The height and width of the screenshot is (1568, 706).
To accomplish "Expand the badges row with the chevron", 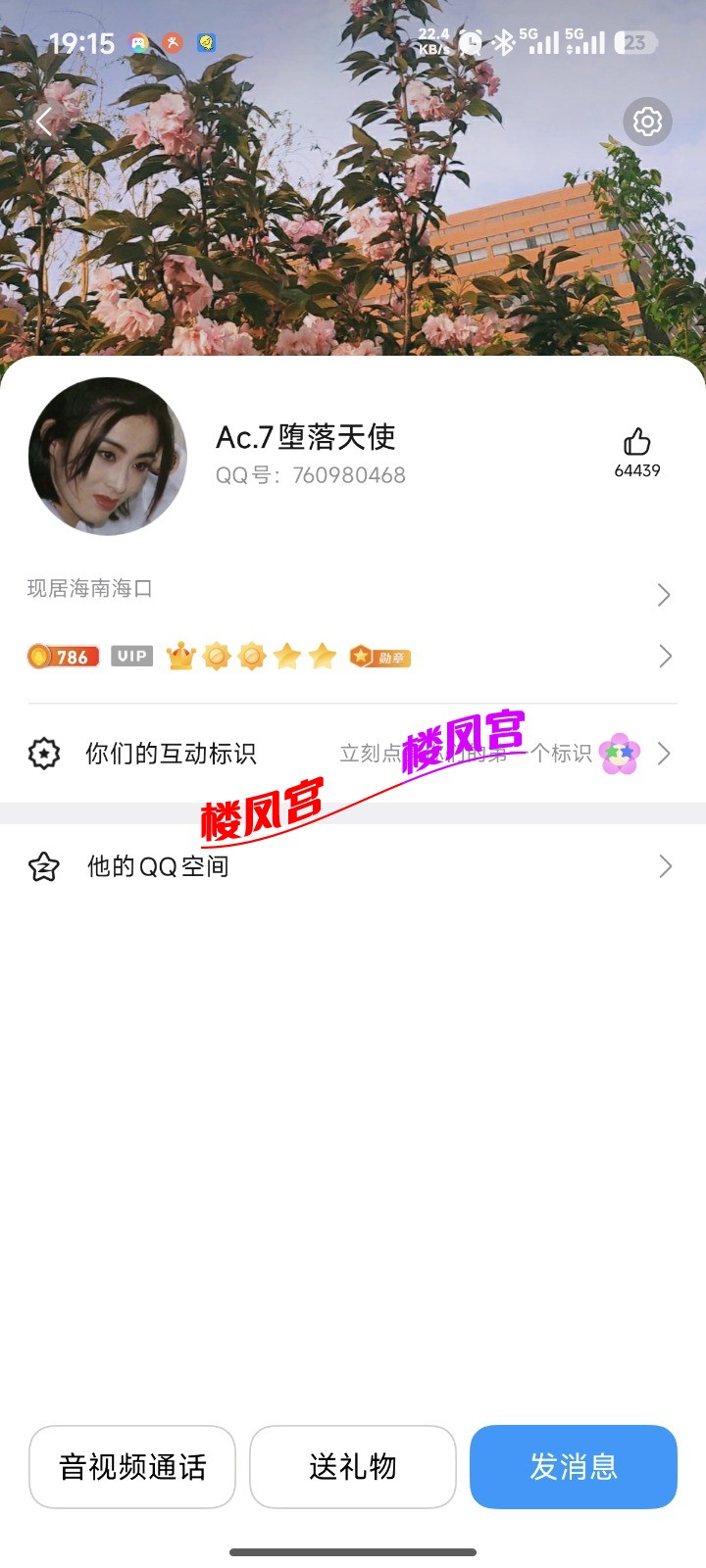I will (x=665, y=656).
